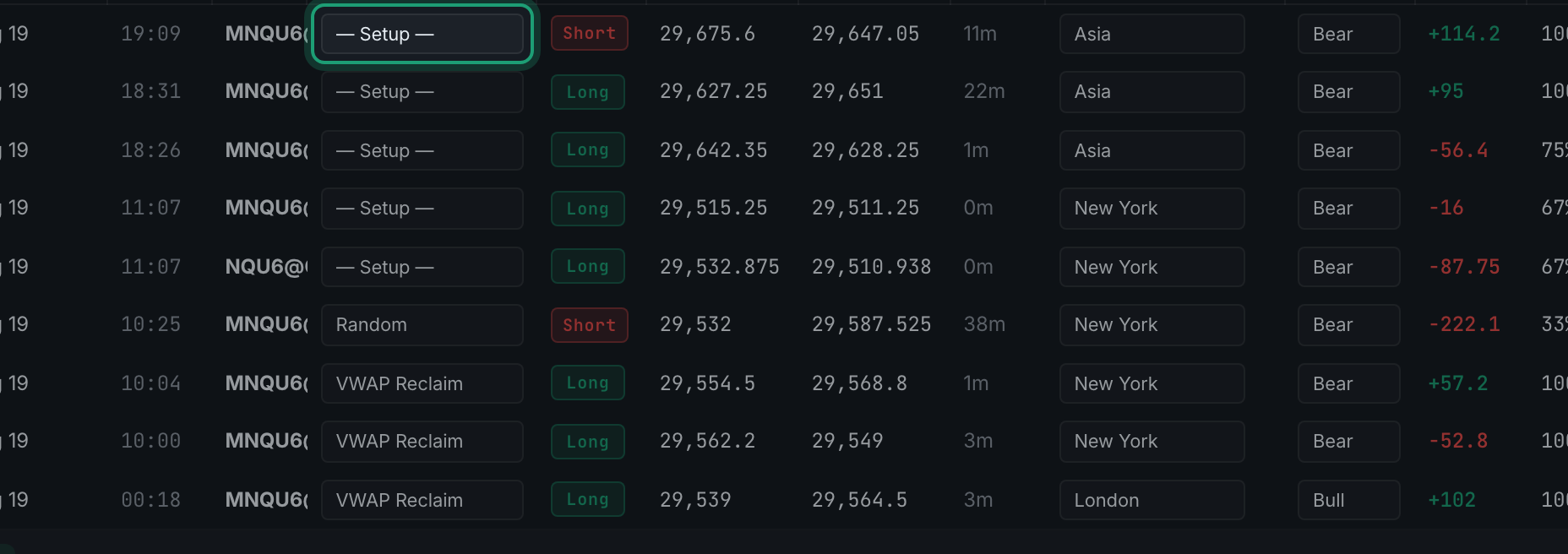Open the Bear trend dropdown for the 18:31 trade

click(1349, 91)
